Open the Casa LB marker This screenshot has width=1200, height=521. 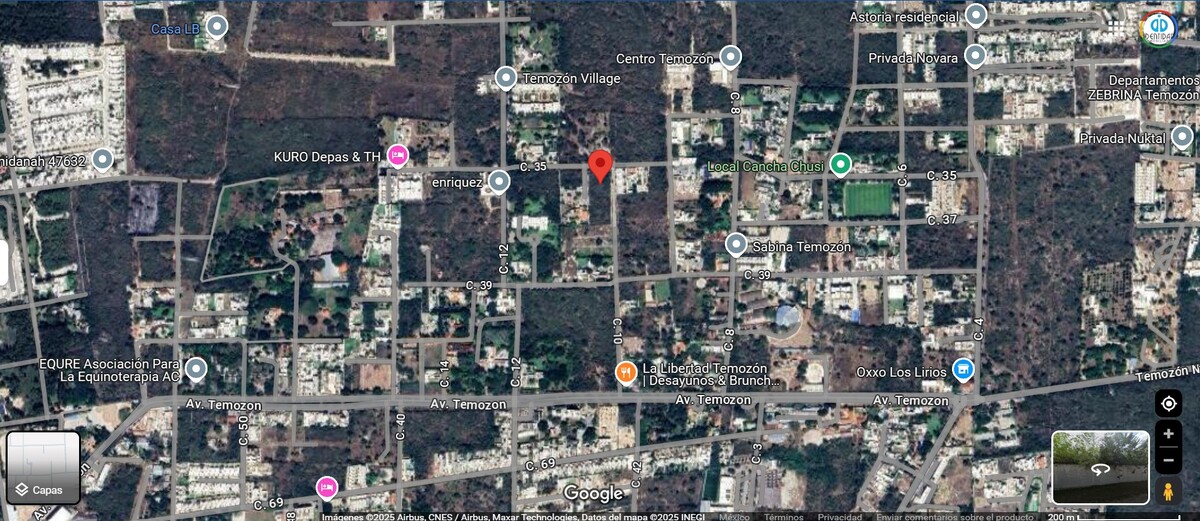point(216,27)
